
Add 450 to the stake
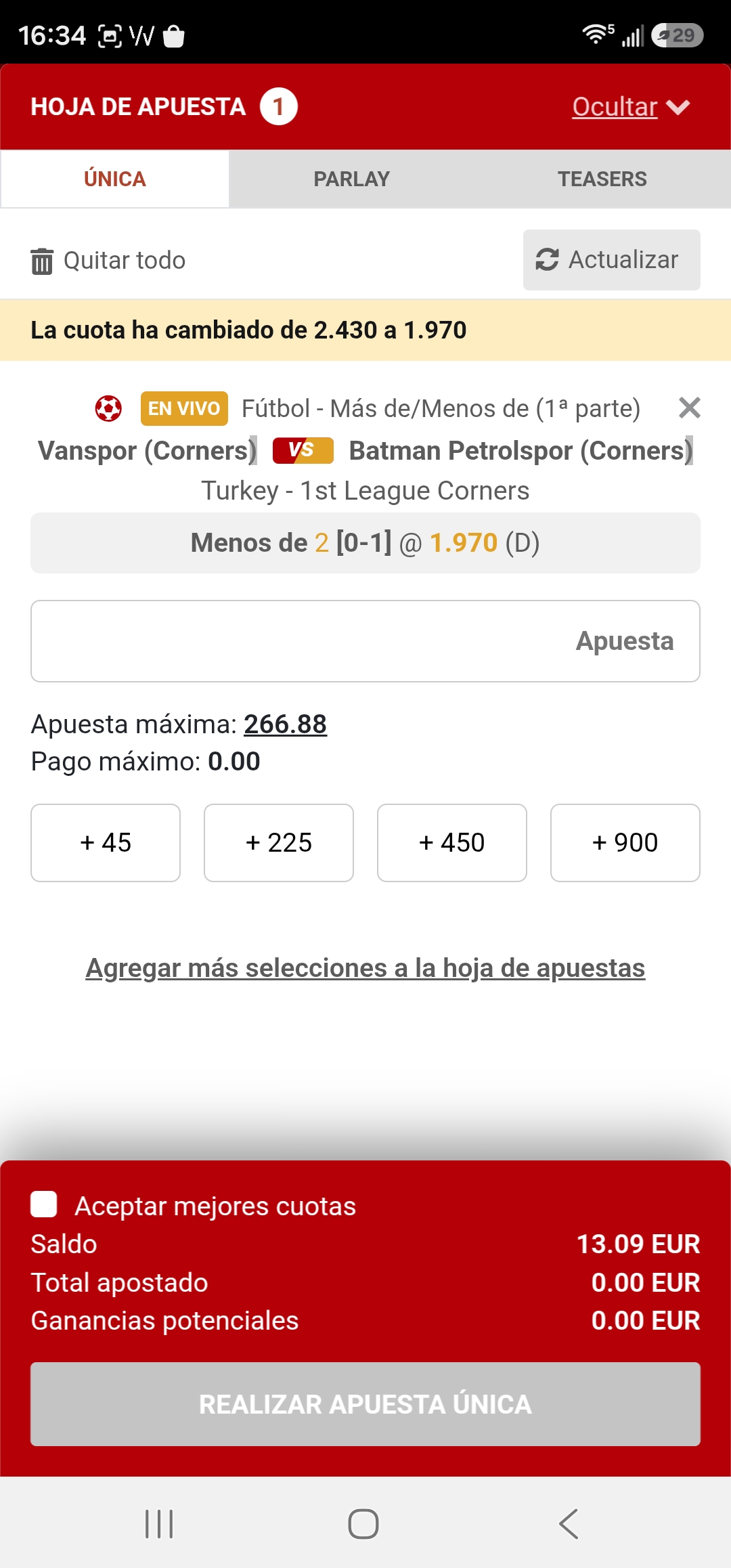click(452, 843)
